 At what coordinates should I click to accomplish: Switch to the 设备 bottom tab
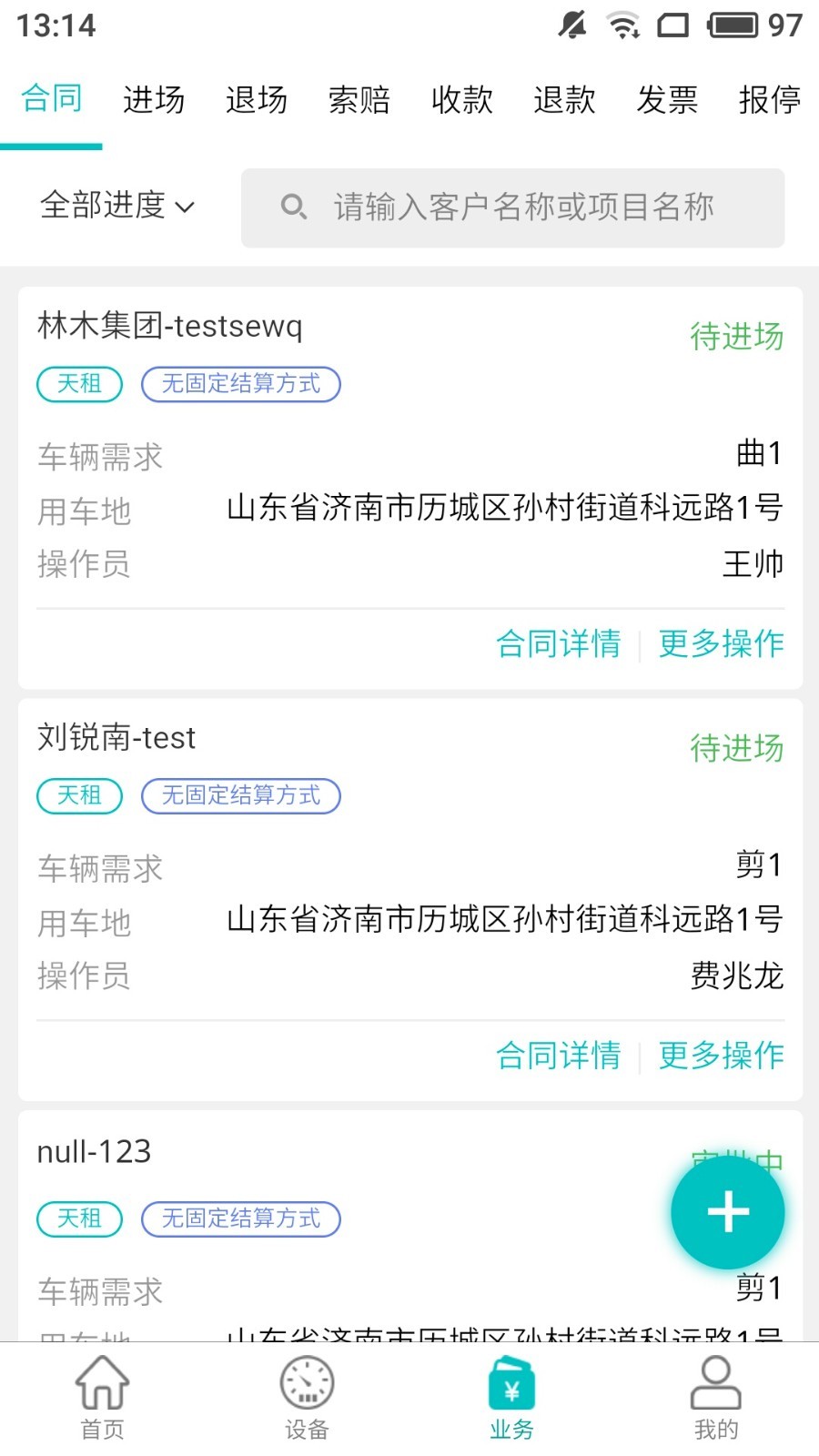click(x=307, y=1397)
